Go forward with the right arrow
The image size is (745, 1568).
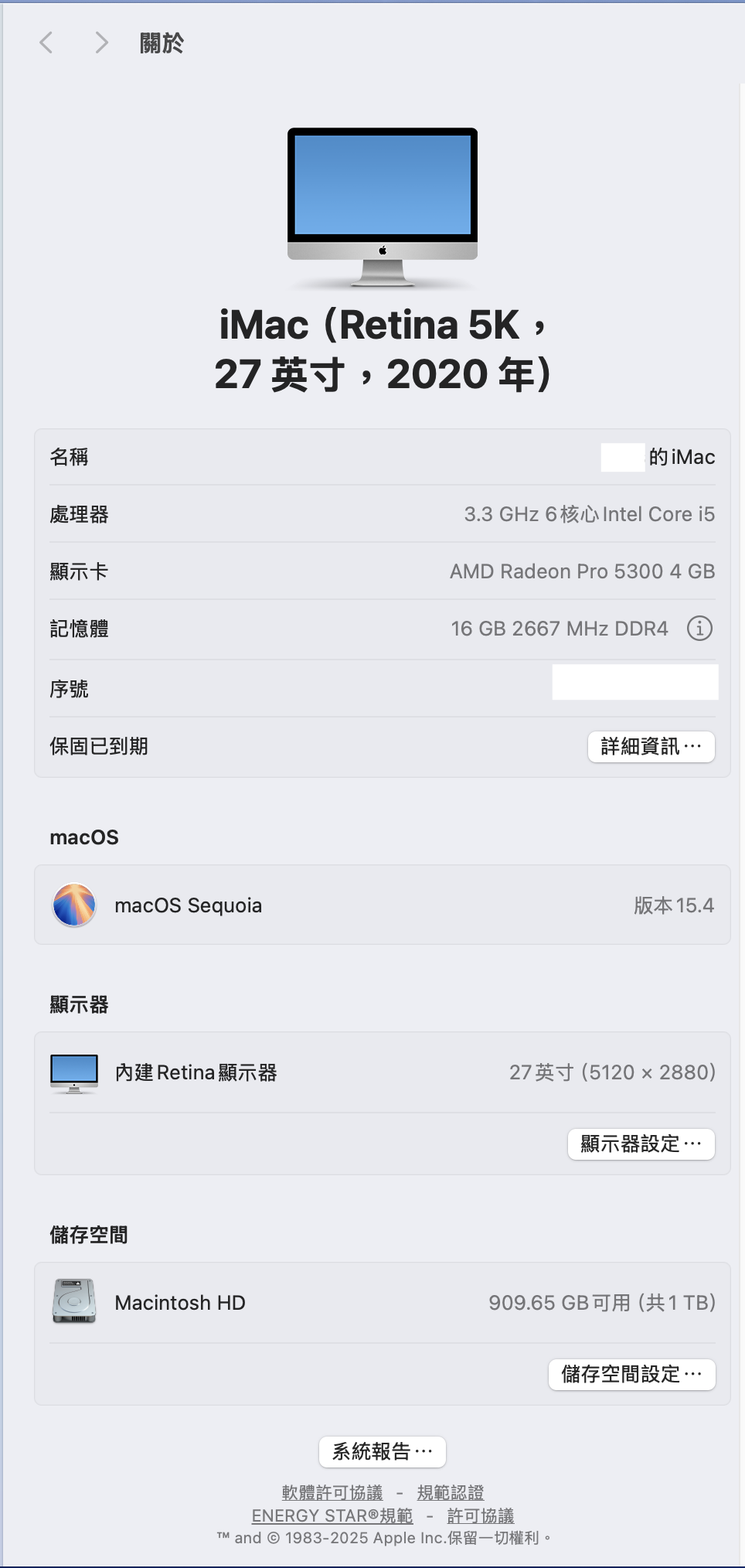[101, 43]
